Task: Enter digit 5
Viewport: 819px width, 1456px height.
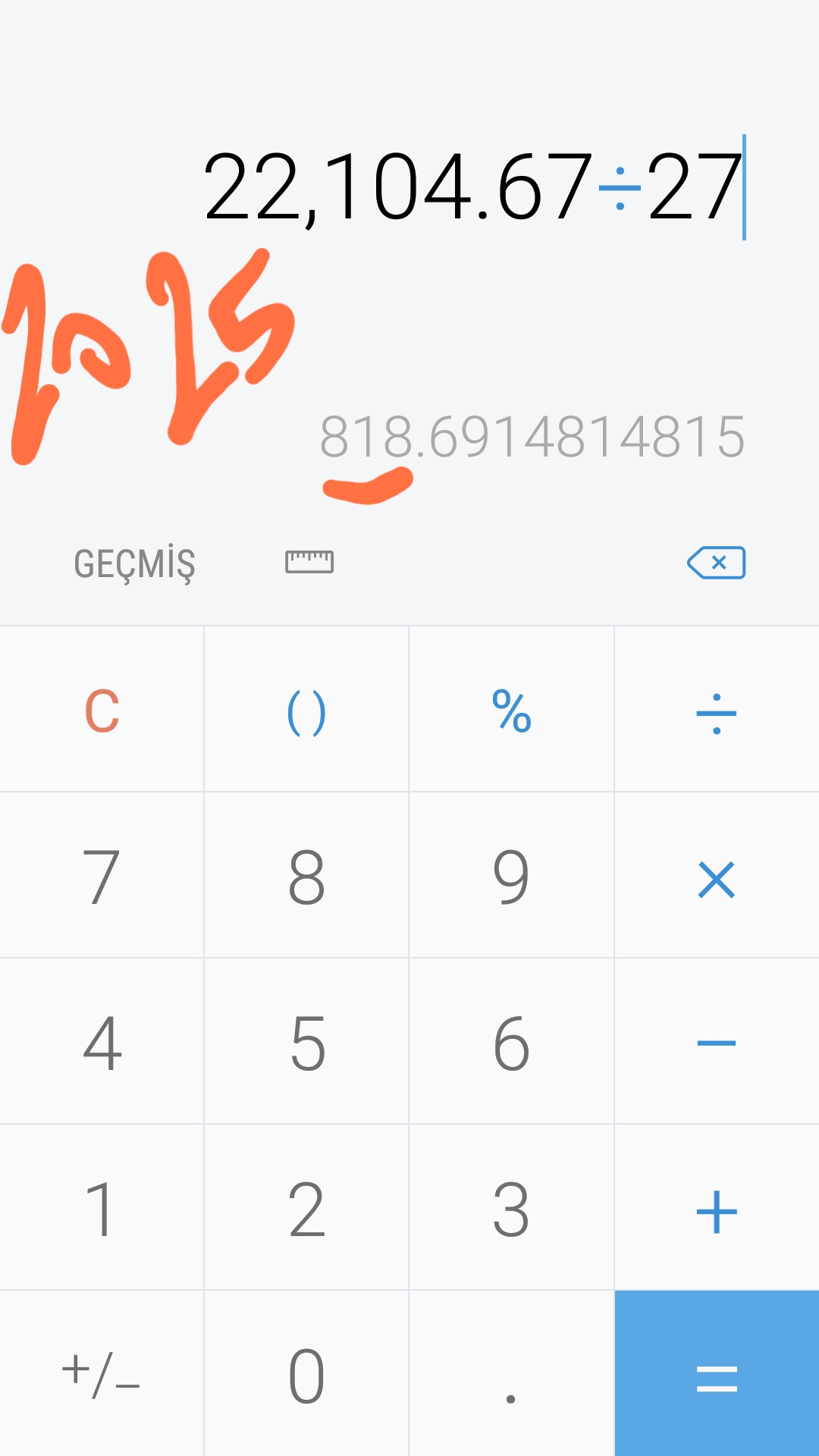Action: 306,1043
